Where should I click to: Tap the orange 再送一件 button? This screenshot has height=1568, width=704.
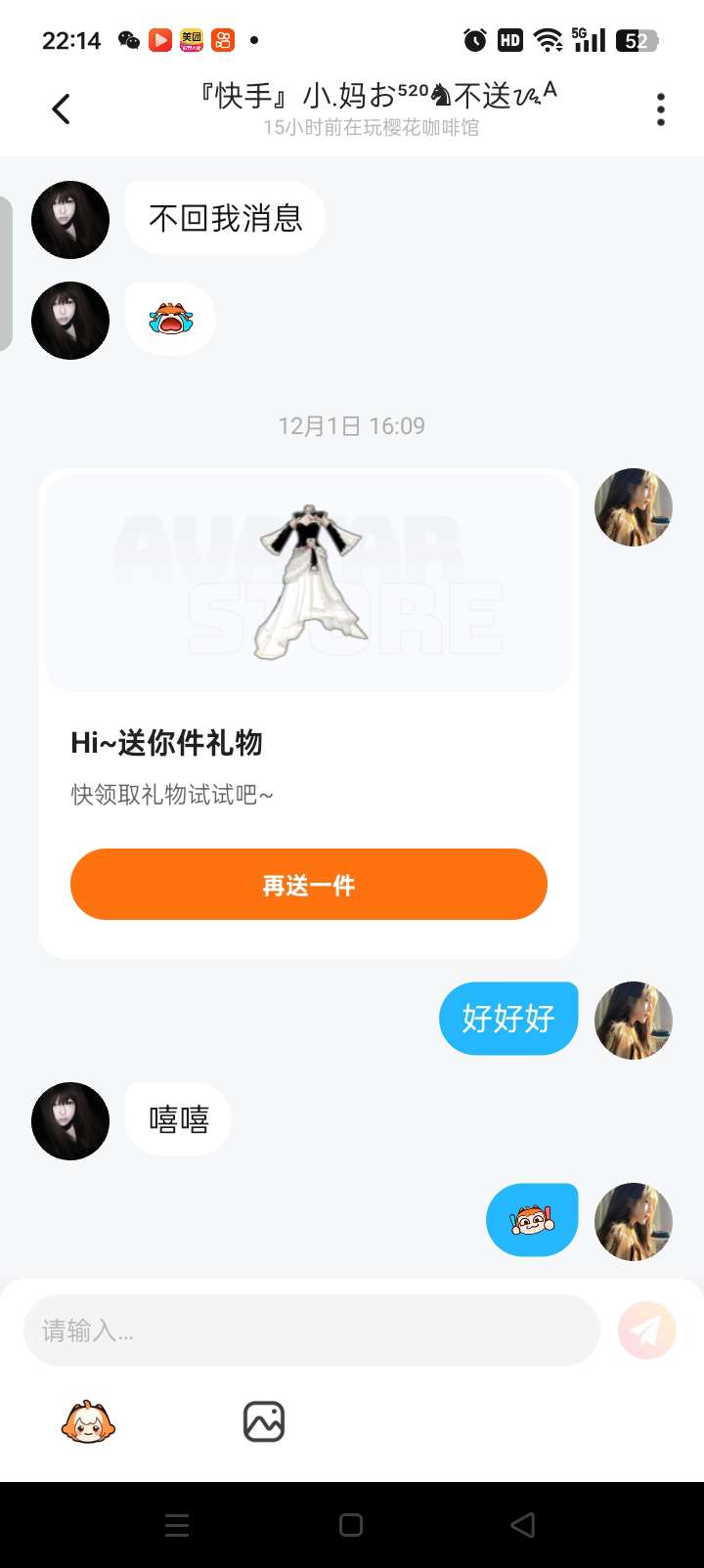coord(308,885)
